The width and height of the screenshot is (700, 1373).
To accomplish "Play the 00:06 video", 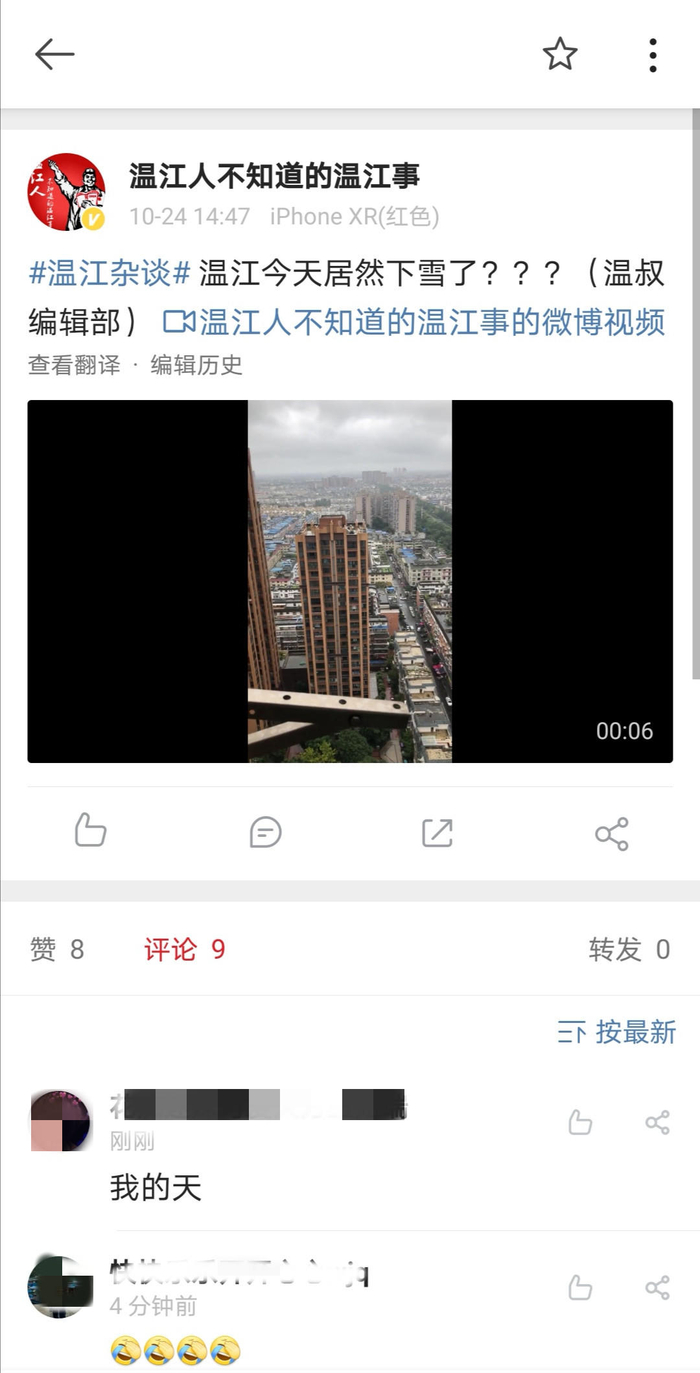I will point(350,581).
